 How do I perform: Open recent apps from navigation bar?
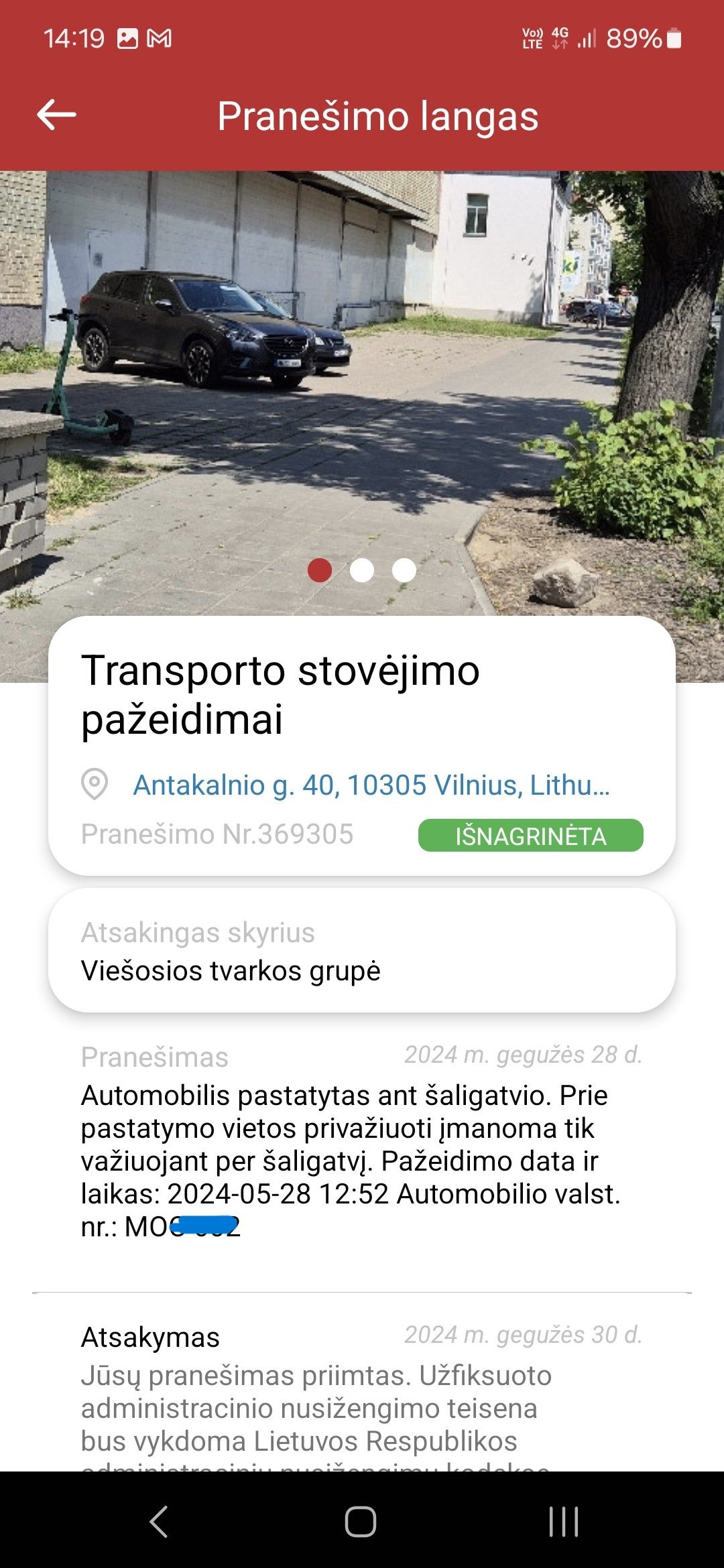[563, 1521]
